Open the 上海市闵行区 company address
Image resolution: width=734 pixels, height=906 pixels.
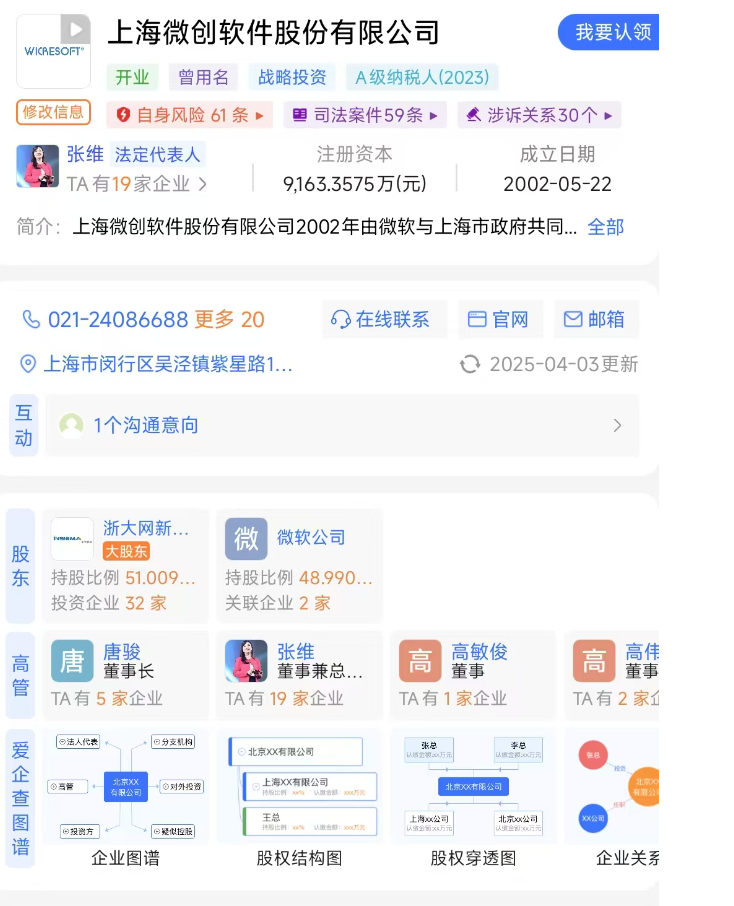click(x=156, y=364)
